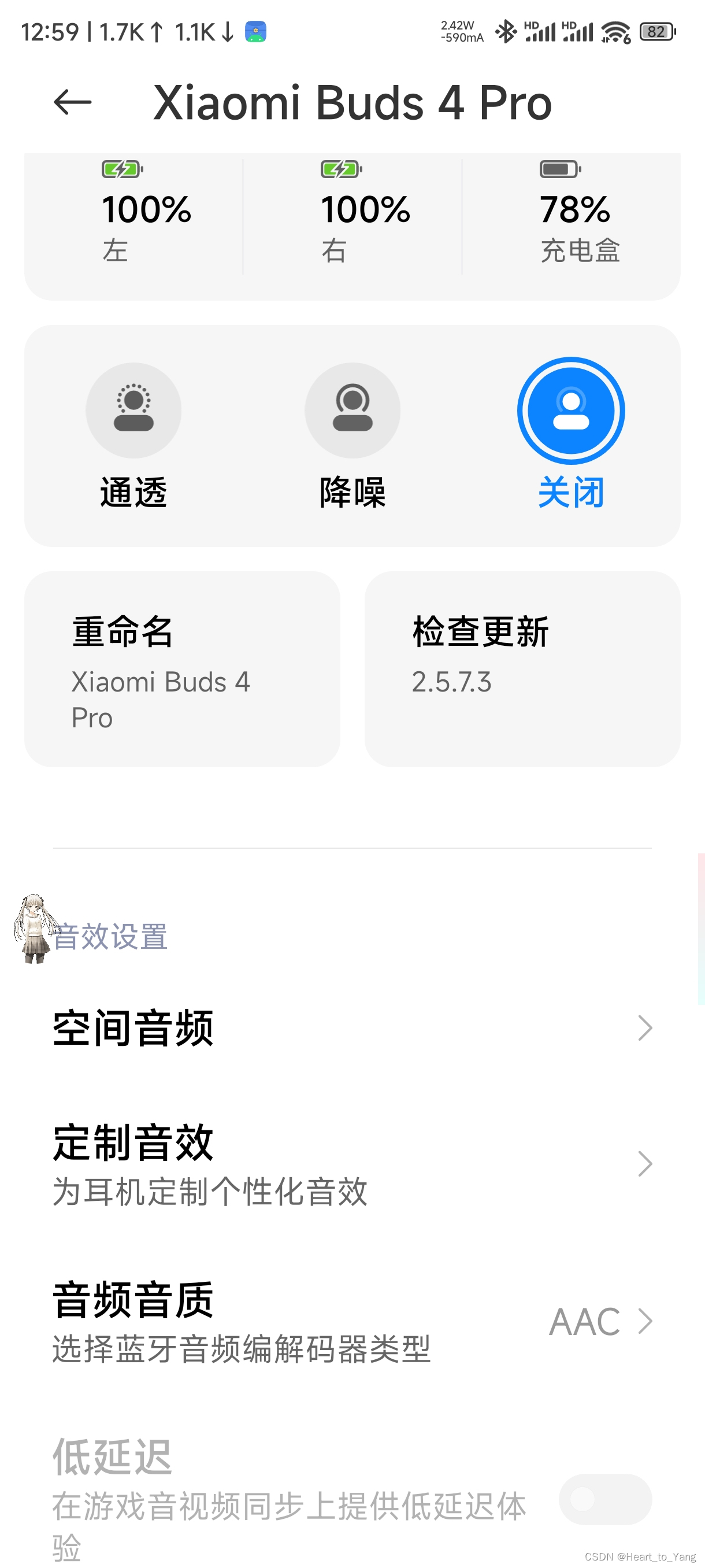This screenshot has height=1568, width=705.
Task: Open 音频音质 codec selection
Action: coord(352,1321)
